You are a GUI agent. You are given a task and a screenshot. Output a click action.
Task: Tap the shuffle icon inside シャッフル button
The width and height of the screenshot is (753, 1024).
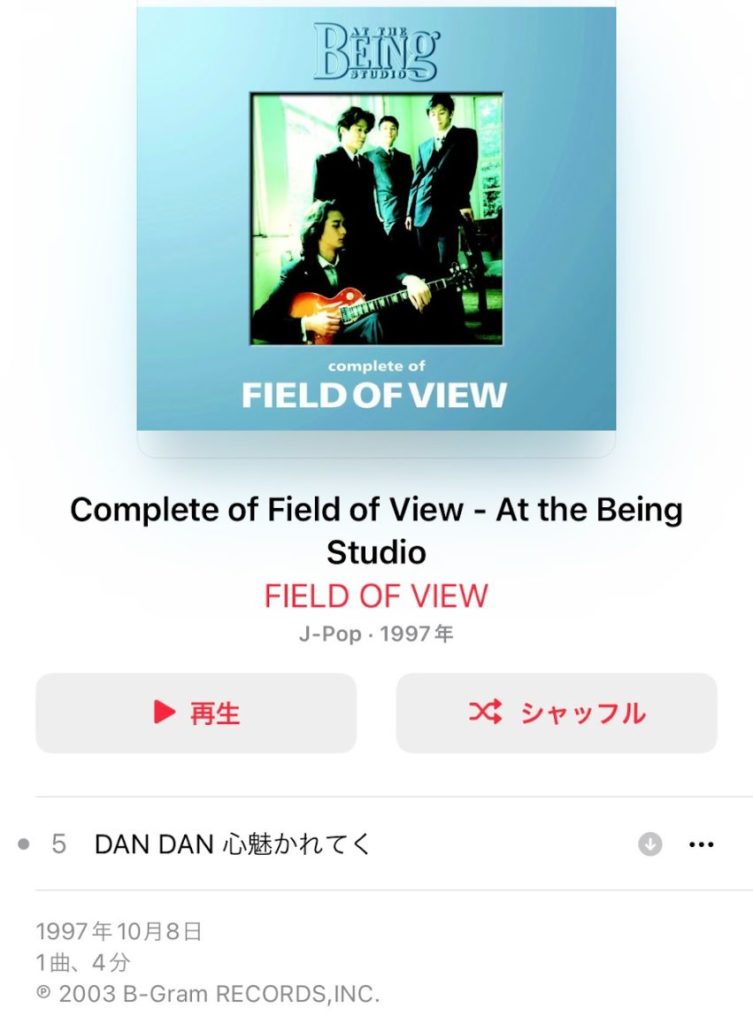[x=487, y=713]
